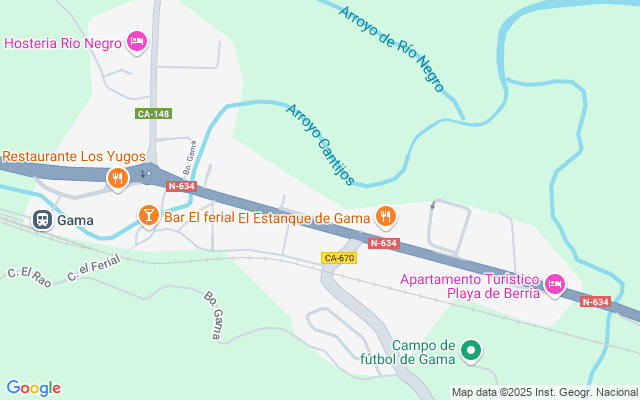Open the Bar El ferial marker

coord(148,215)
